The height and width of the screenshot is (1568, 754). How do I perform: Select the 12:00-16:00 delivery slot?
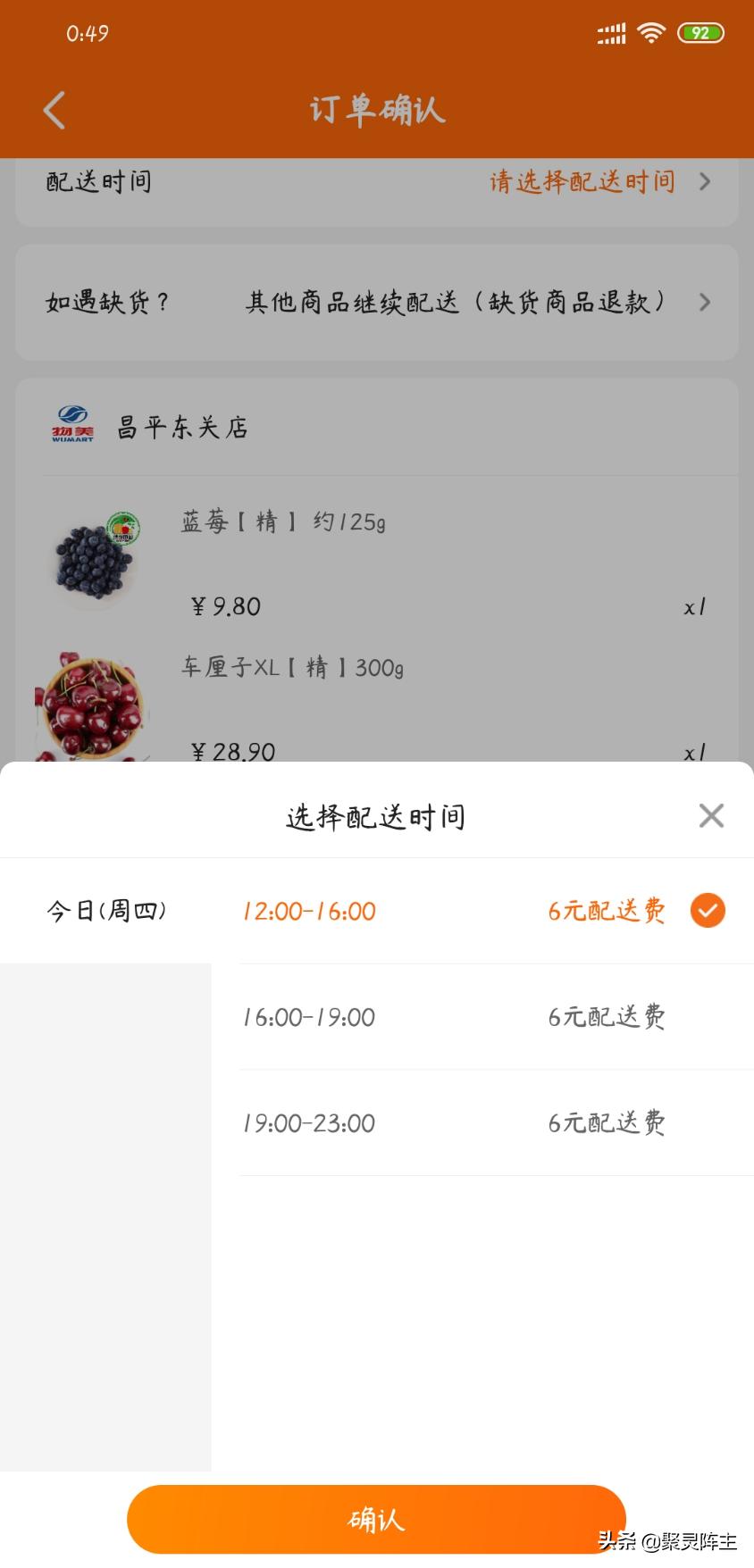coord(309,910)
